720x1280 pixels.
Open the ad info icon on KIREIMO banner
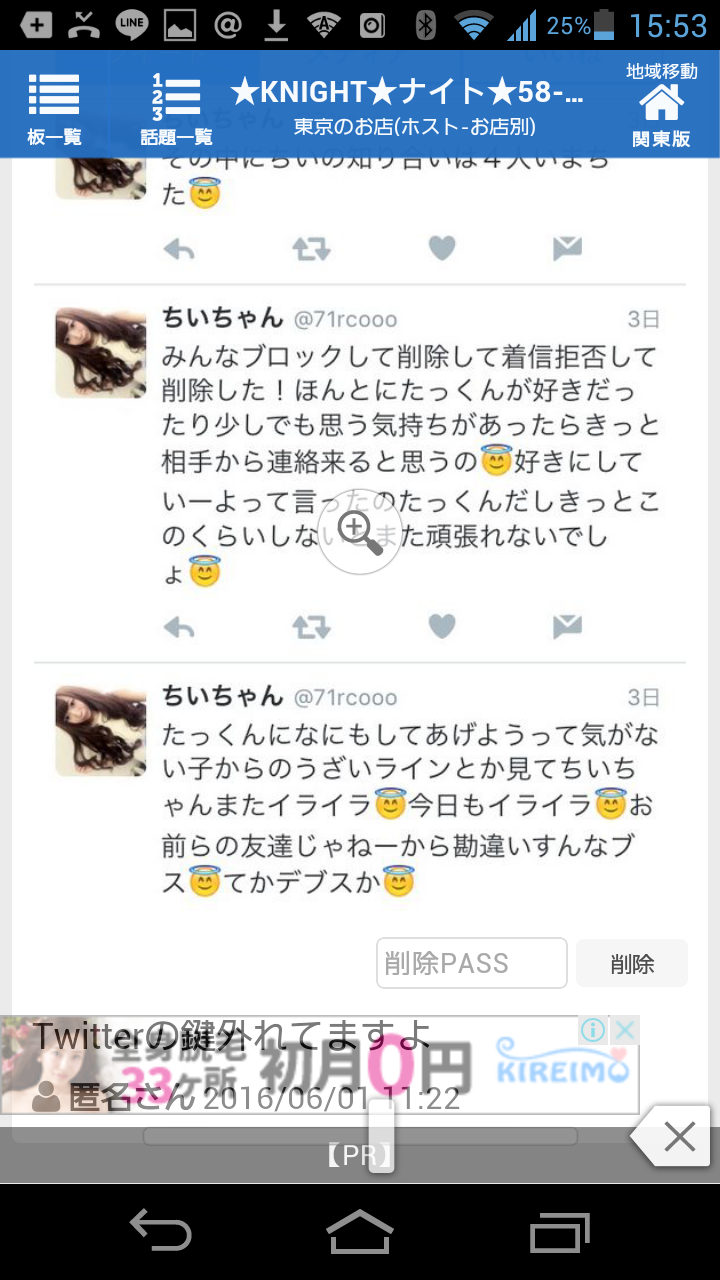[x=593, y=1030]
